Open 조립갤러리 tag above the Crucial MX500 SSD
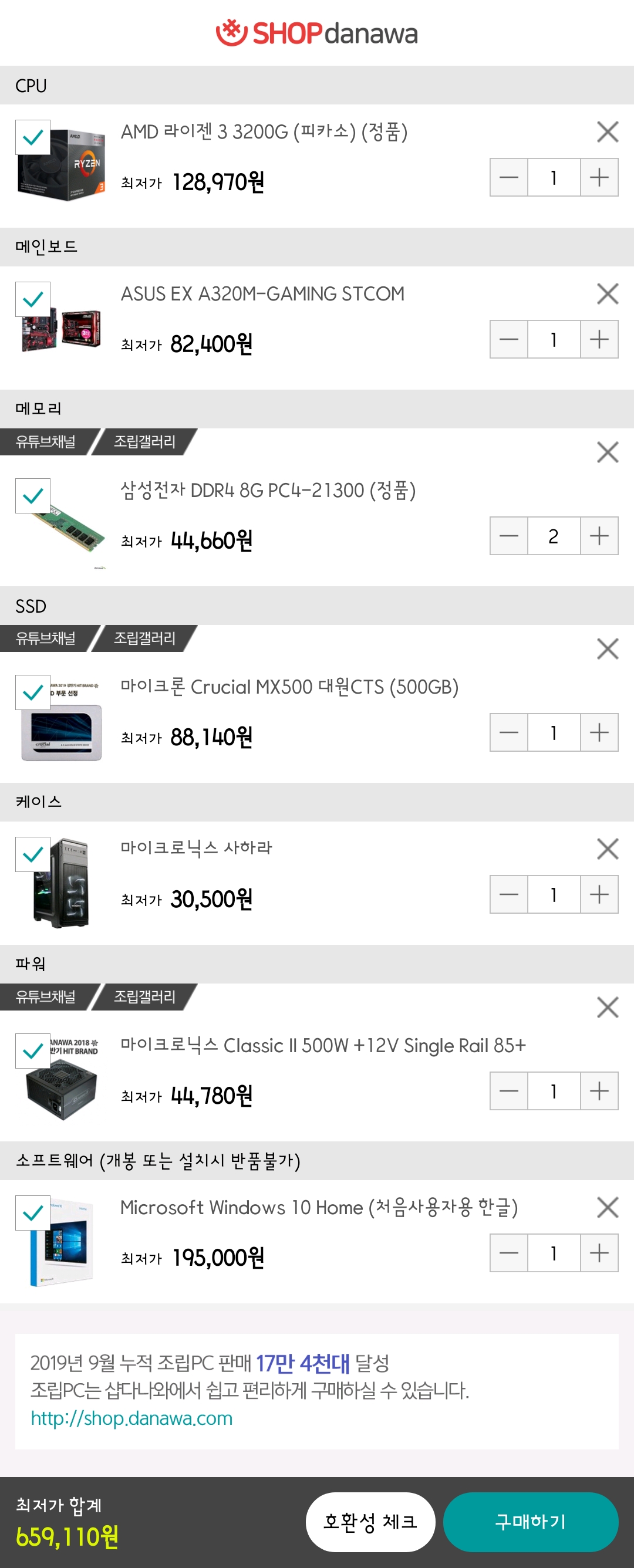Screen dimensions: 634x1568 (145, 638)
